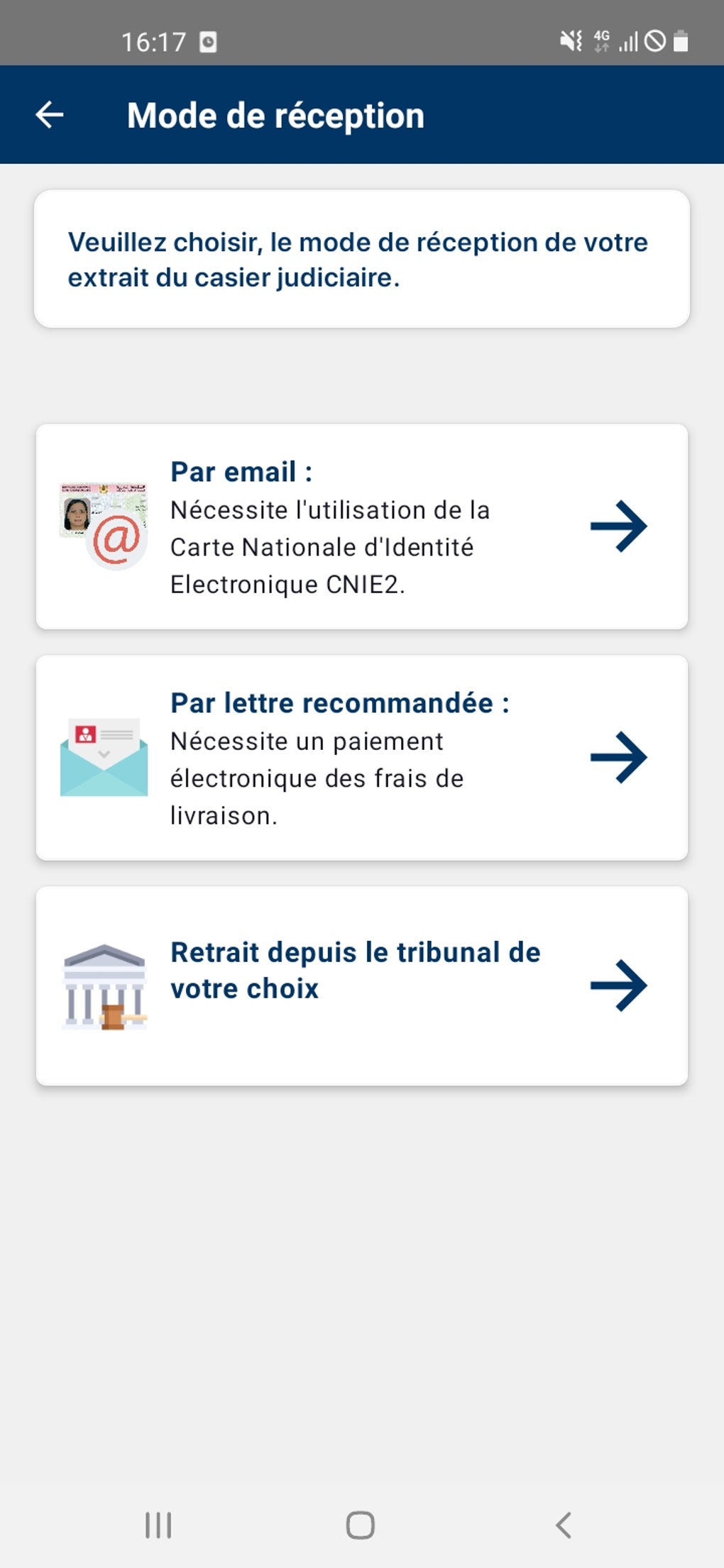Tap the Mode de réception title
The height and width of the screenshot is (1568, 724).
point(275,114)
